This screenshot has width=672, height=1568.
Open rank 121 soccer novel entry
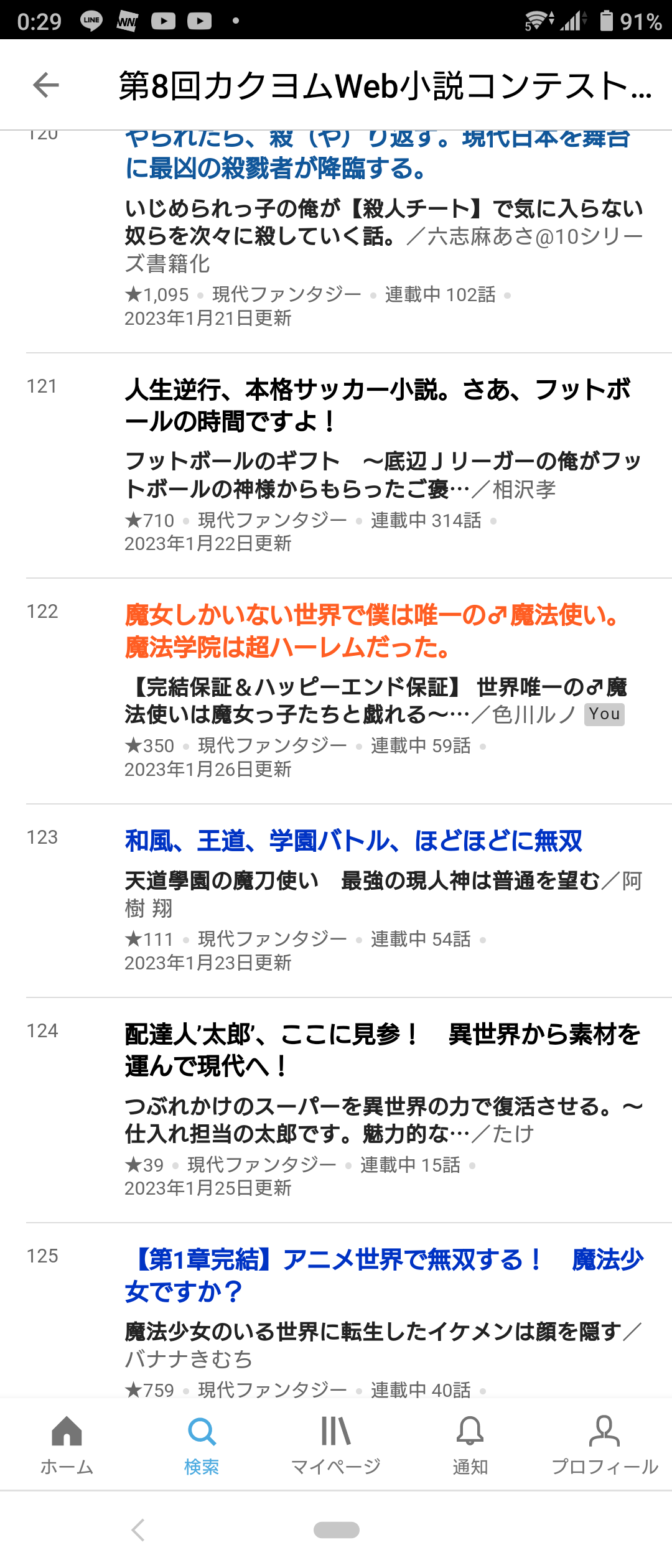click(x=377, y=406)
